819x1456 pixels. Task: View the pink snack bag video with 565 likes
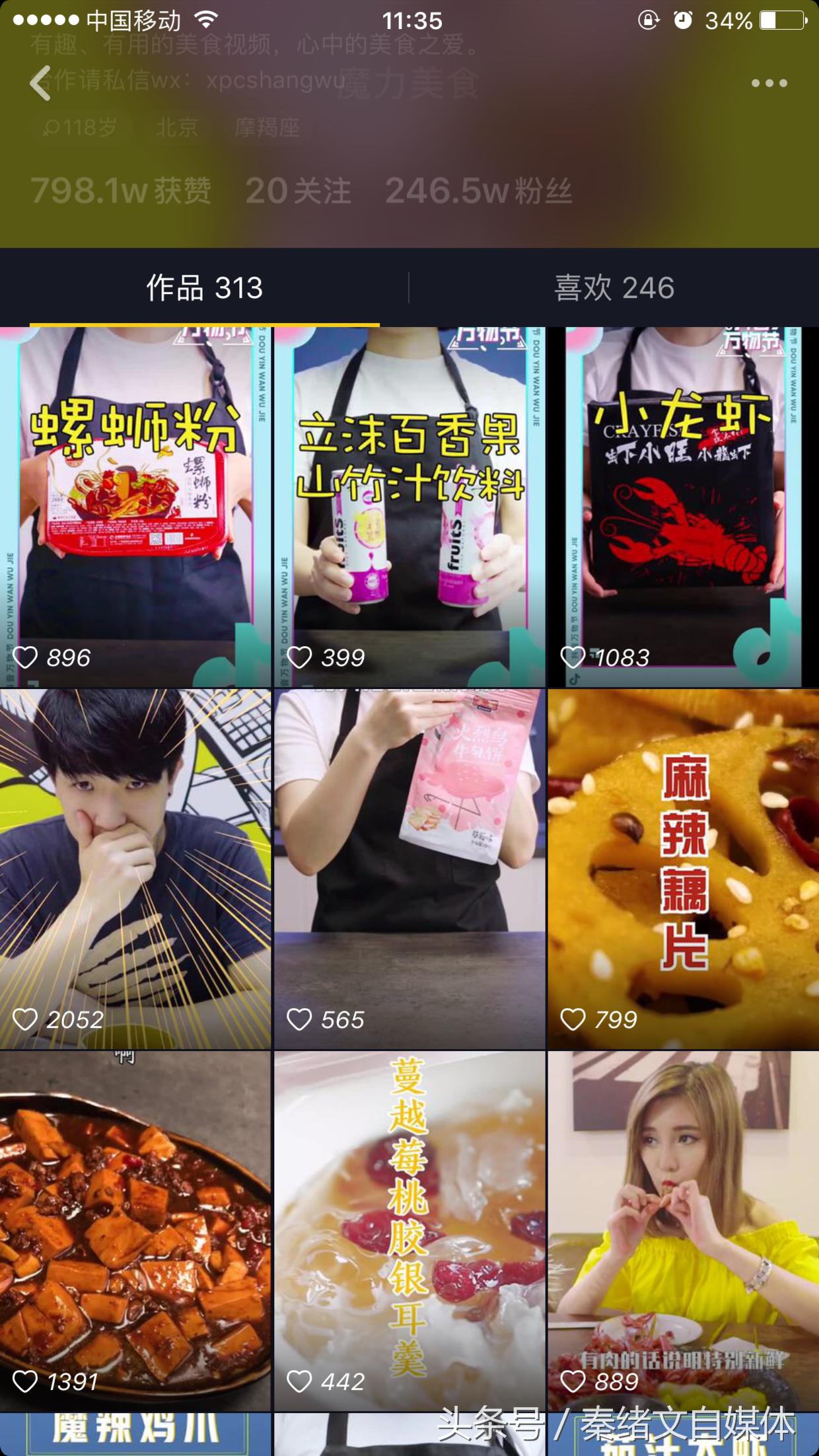409,869
